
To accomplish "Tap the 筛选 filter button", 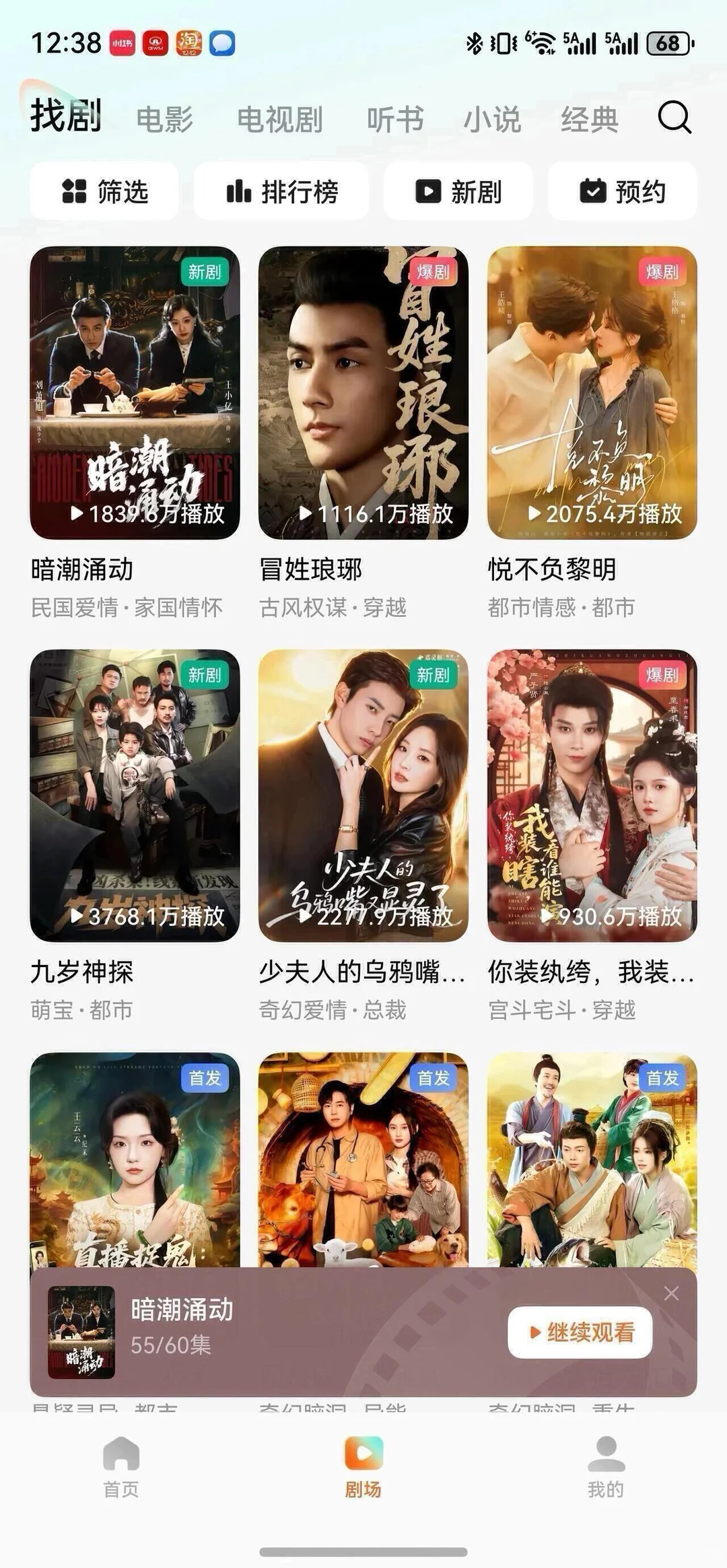I will point(104,191).
